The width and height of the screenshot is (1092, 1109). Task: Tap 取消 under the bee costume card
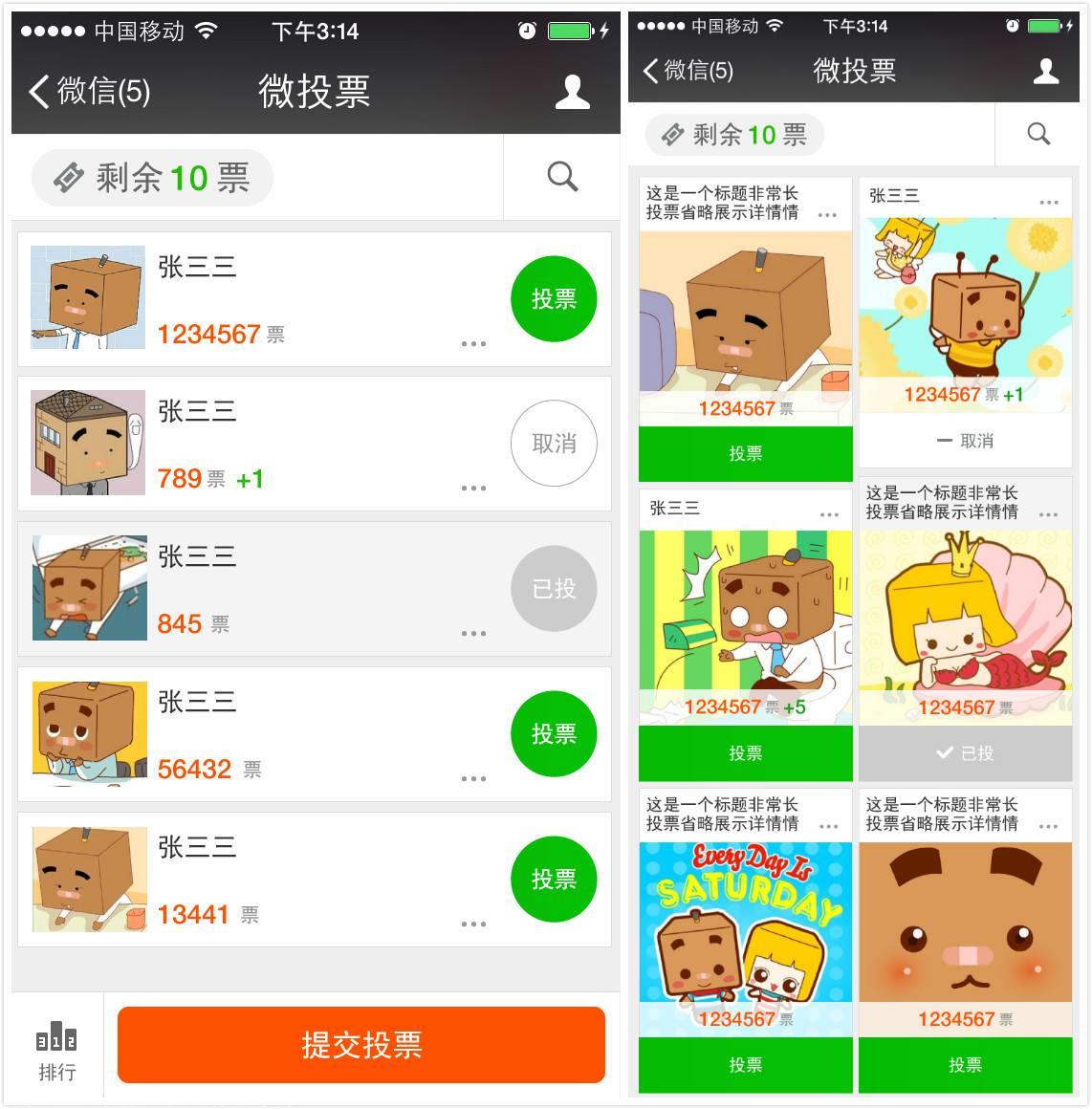pyautogui.click(x=965, y=441)
